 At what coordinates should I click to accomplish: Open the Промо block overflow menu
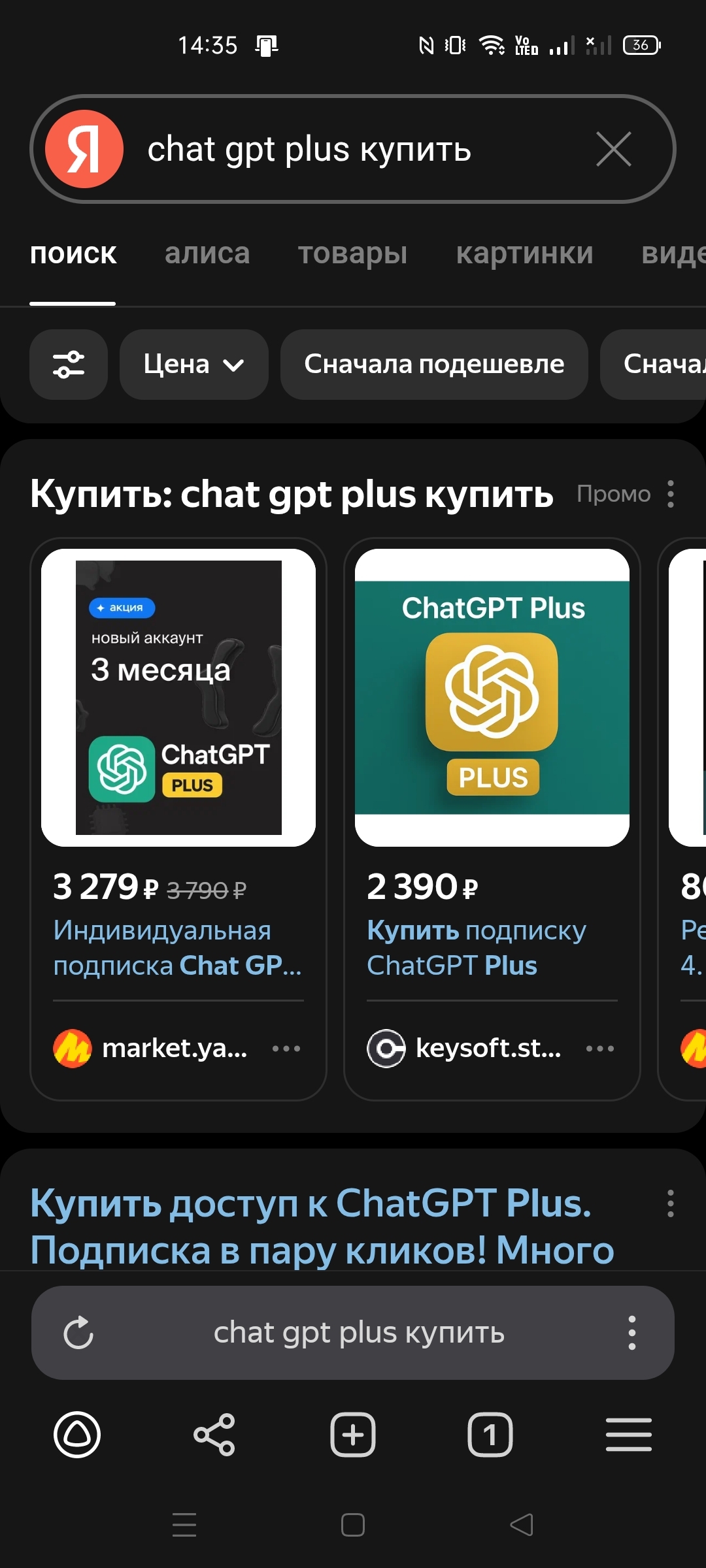671,494
